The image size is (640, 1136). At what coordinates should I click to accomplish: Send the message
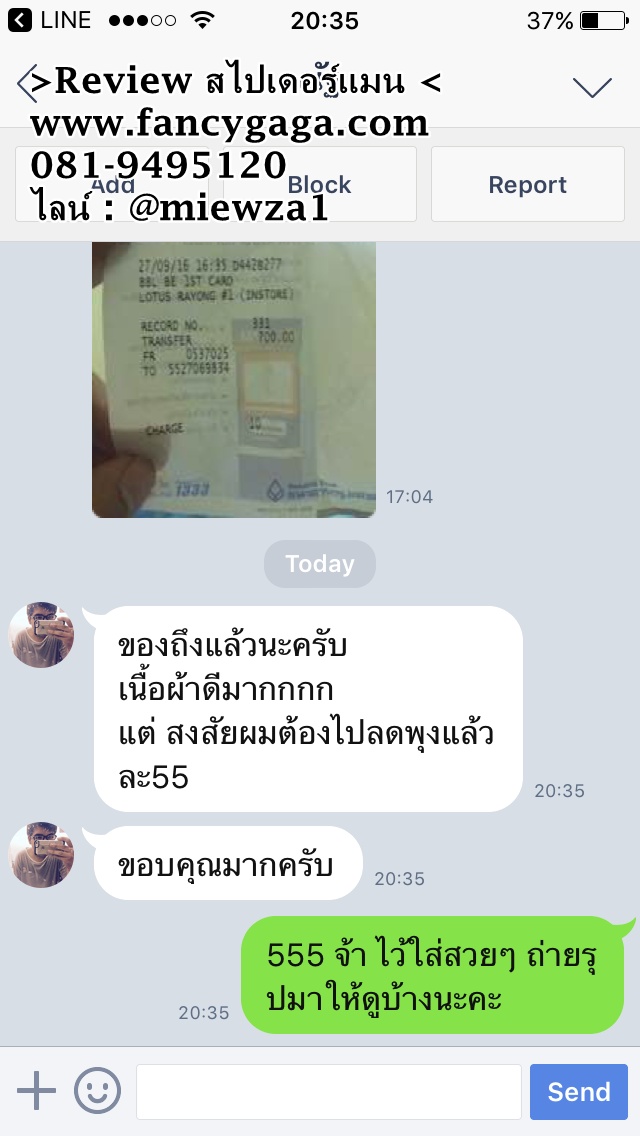578,1091
